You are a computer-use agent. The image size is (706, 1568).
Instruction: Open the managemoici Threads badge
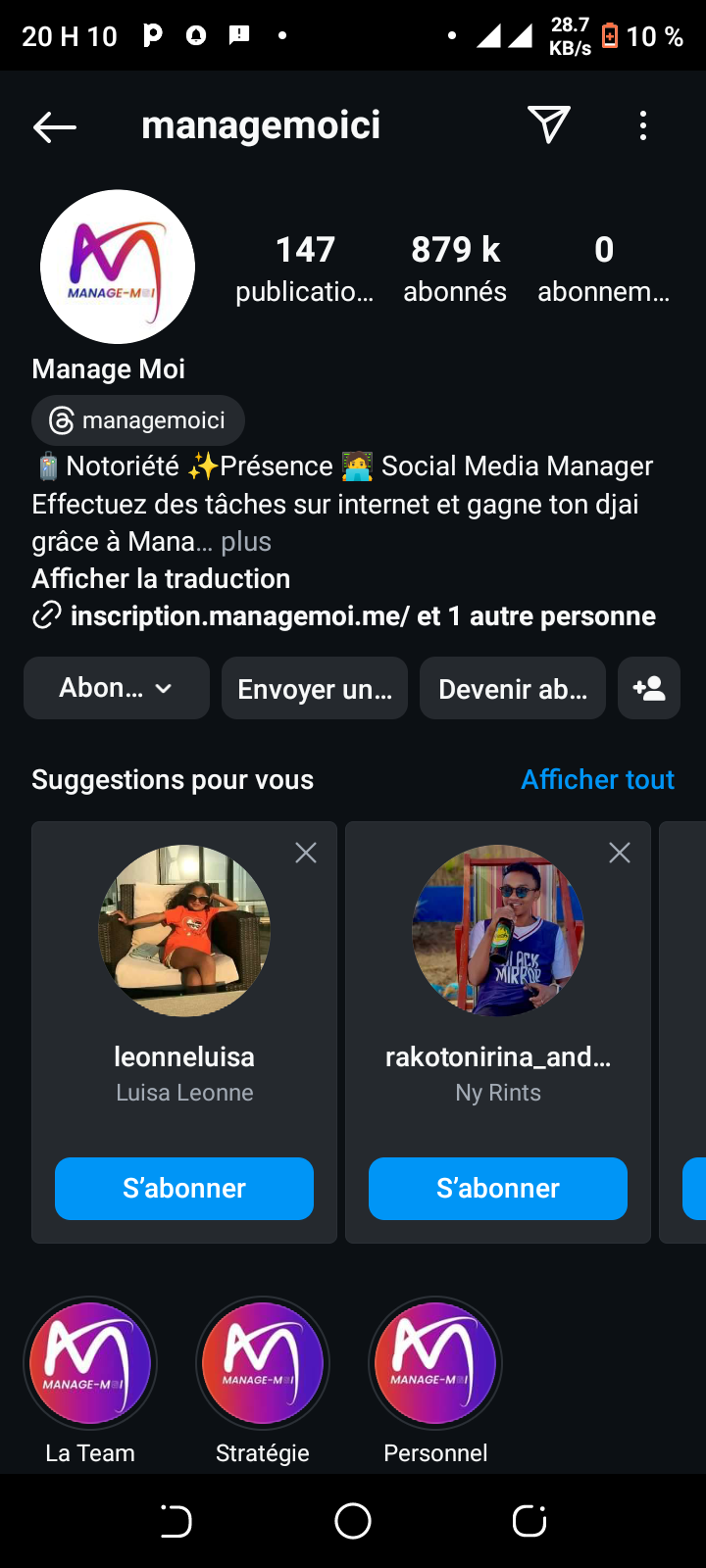[138, 420]
